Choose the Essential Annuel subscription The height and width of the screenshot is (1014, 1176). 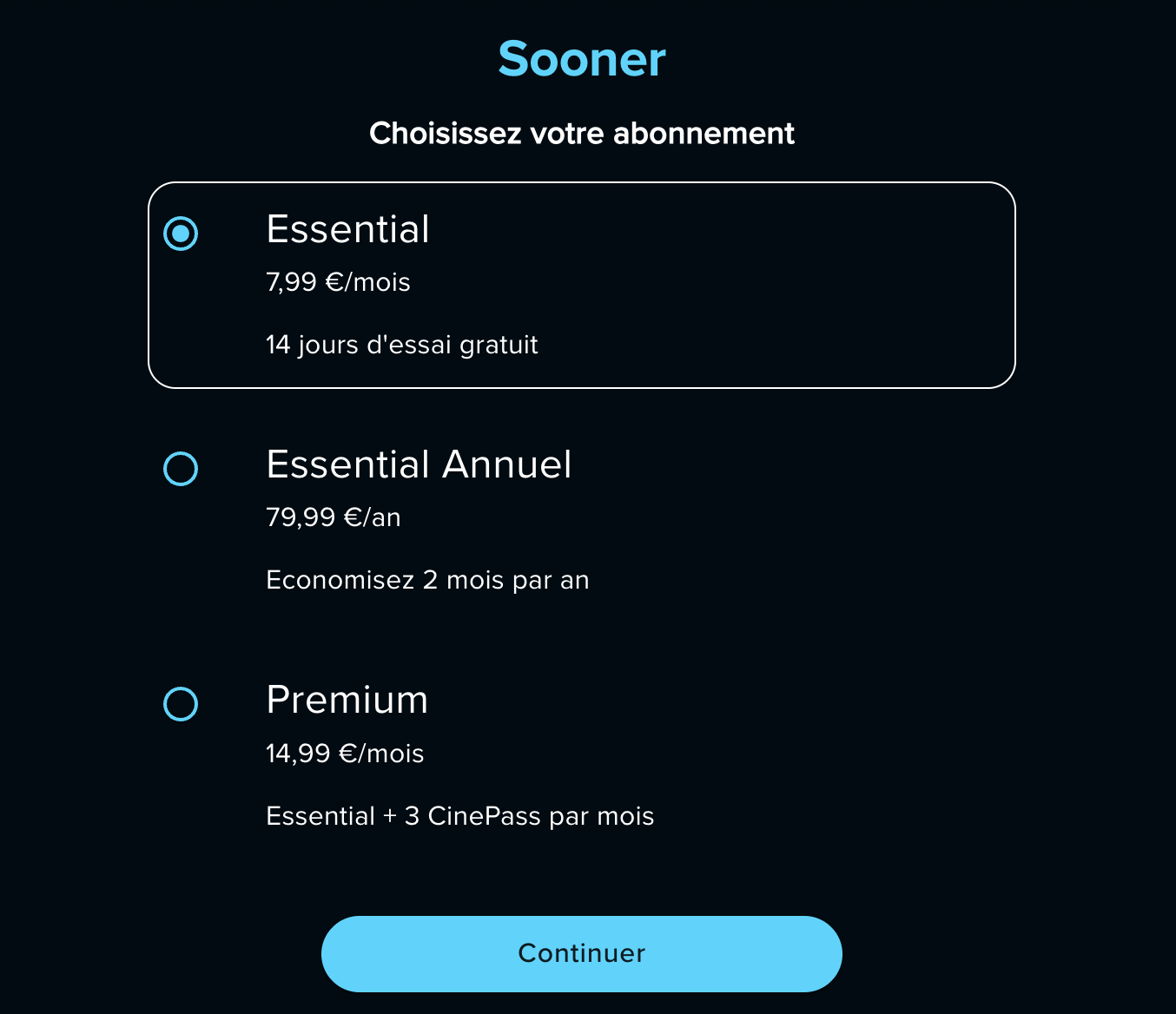pyautogui.click(x=181, y=469)
